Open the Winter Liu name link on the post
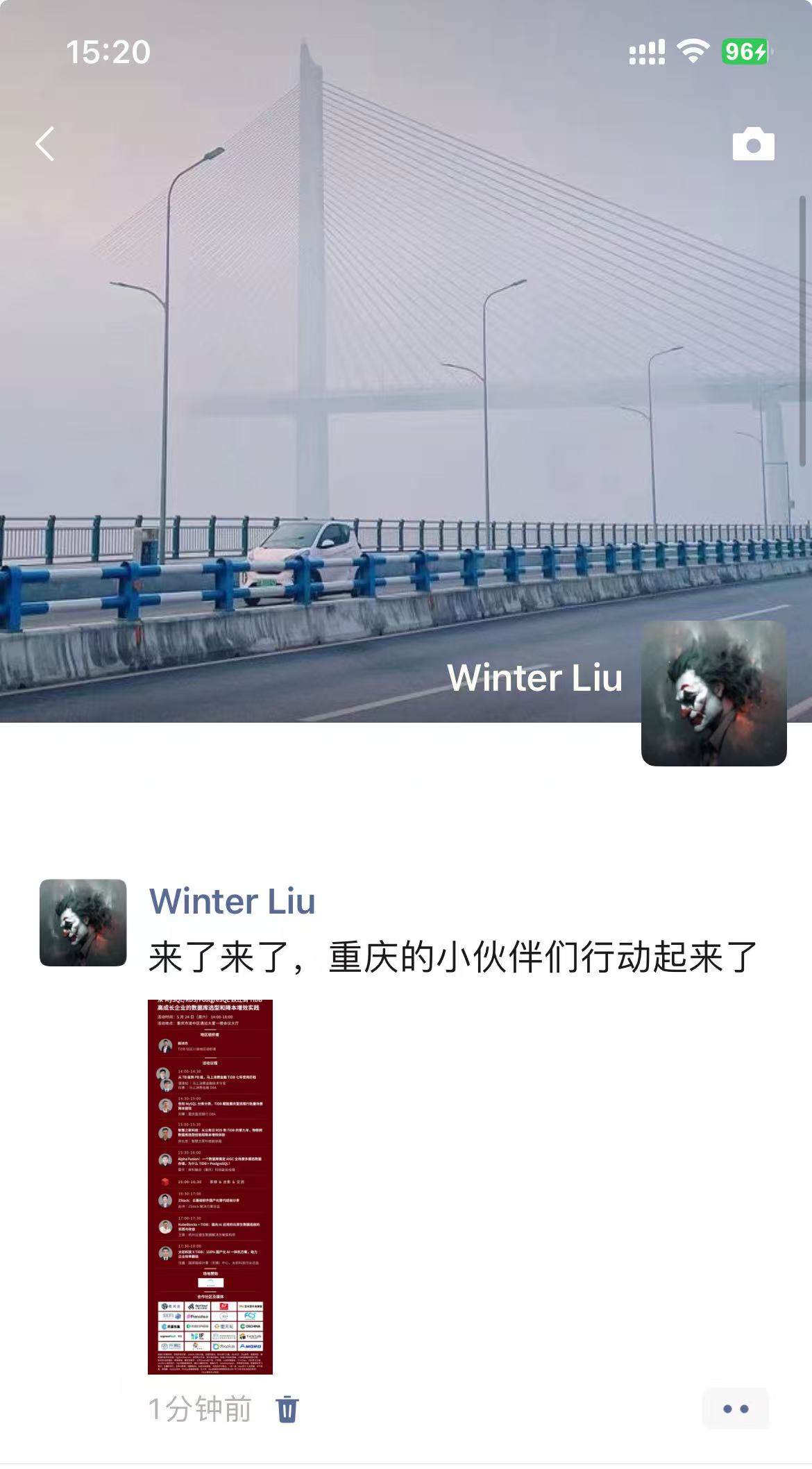Image resolution: width=812 pixels, height=1469 pixels. click(x=232, y=902)
